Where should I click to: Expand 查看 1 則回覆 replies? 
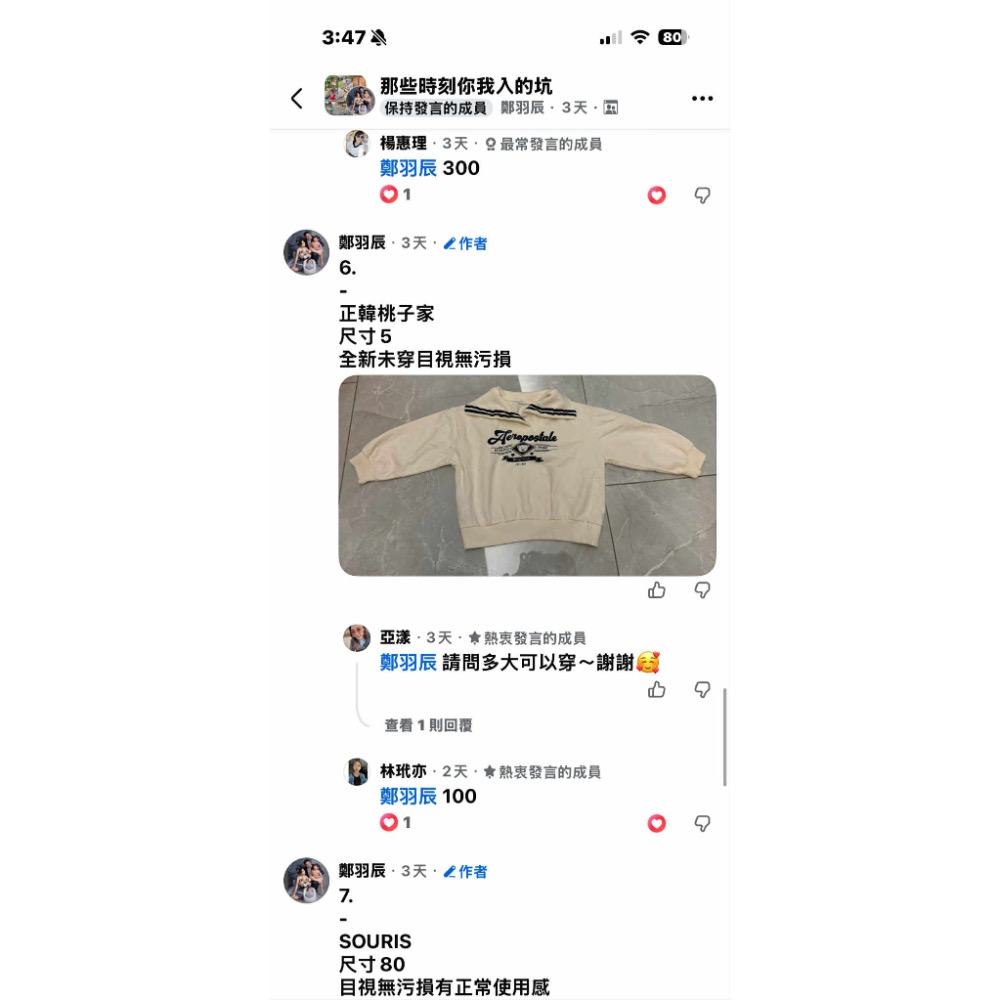428,725
